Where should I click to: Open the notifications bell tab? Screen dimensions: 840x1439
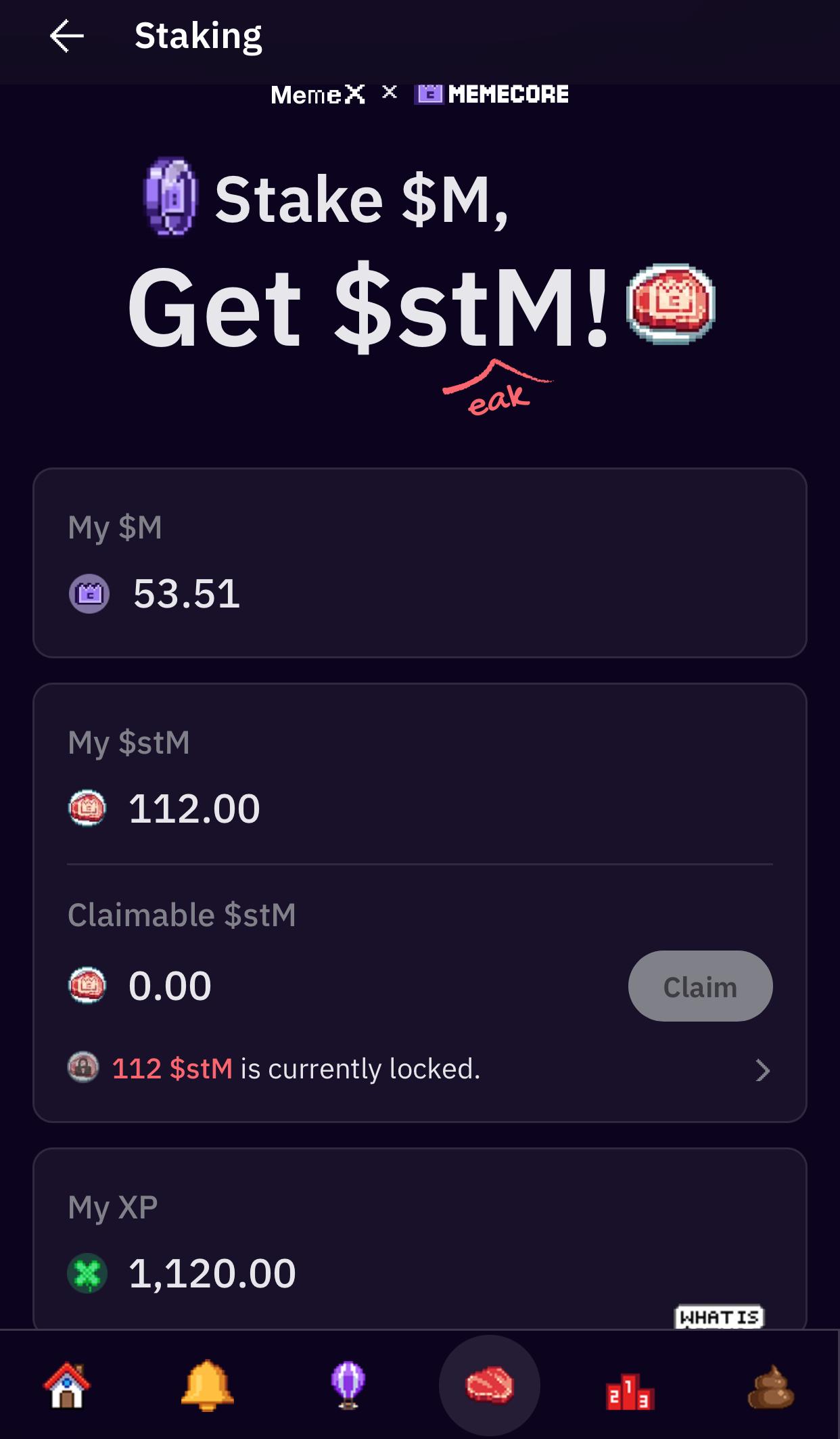(207, 1386)
